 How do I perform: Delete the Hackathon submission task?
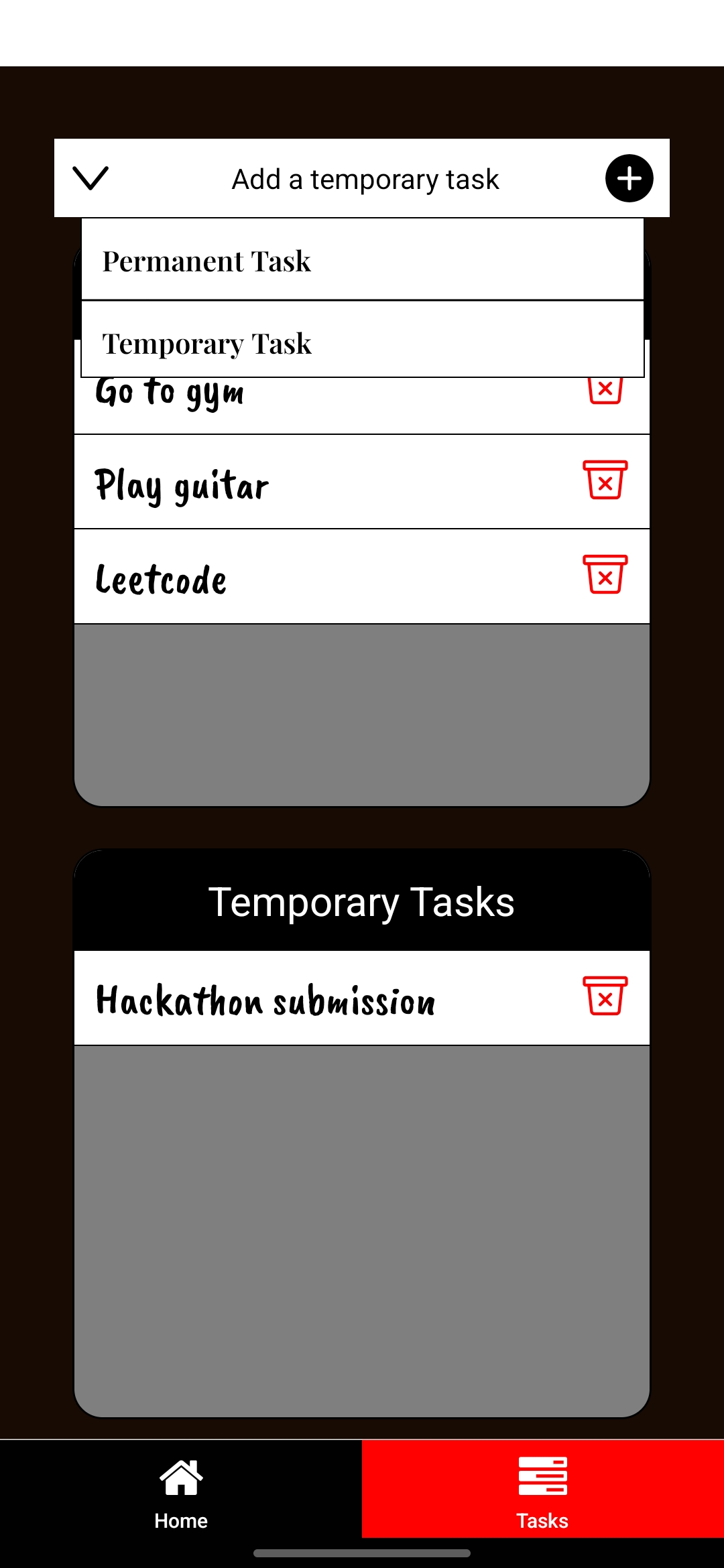pos(605,996)
